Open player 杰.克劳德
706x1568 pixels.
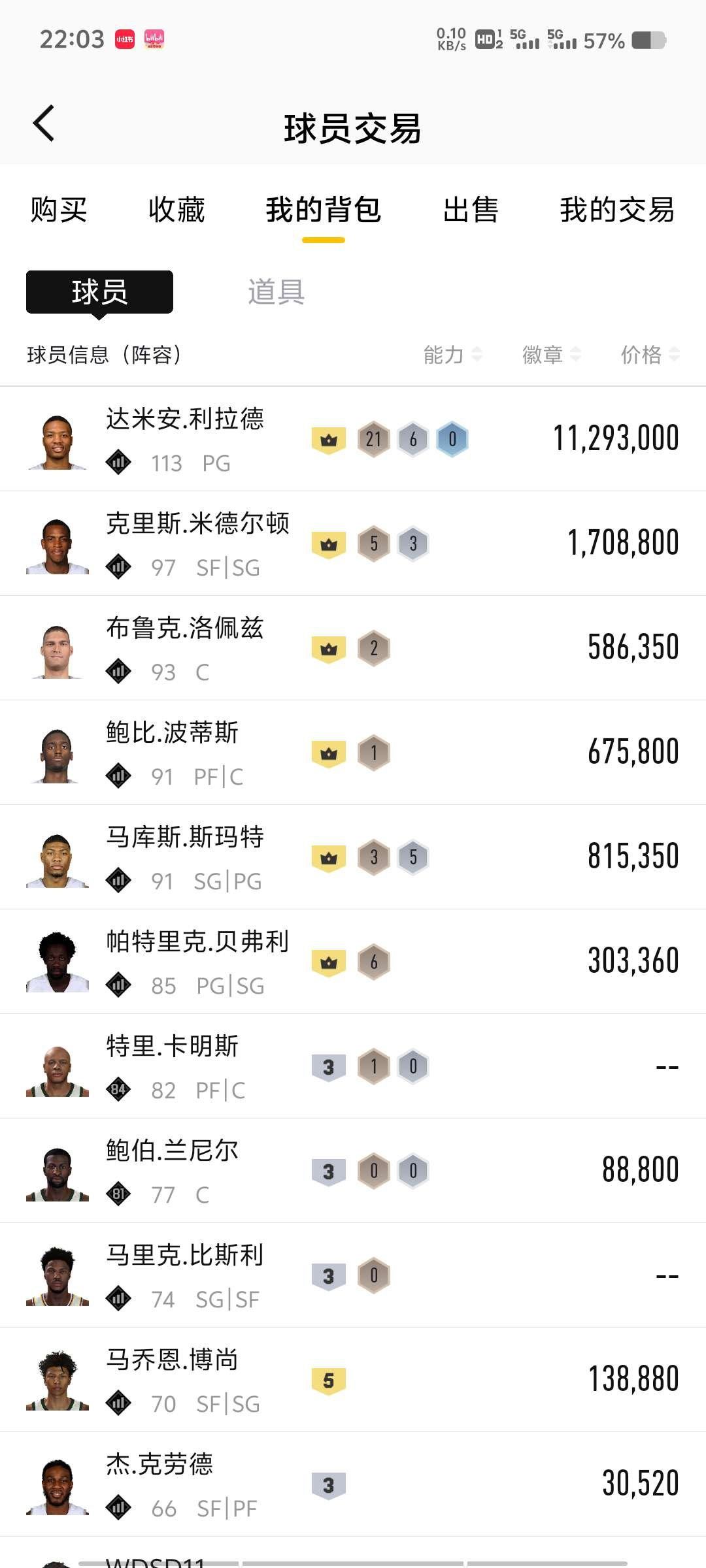click(353, 1484)
